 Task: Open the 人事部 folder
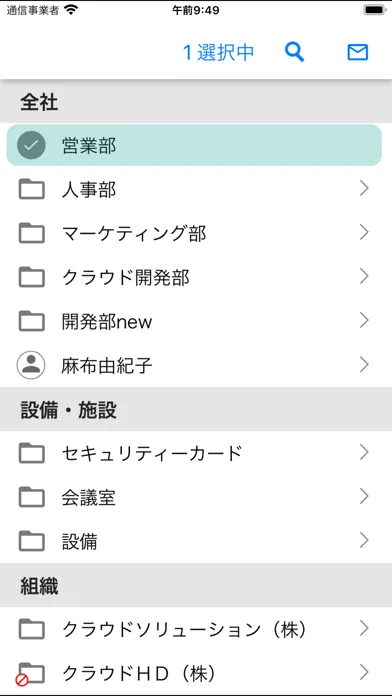[196, 190]
